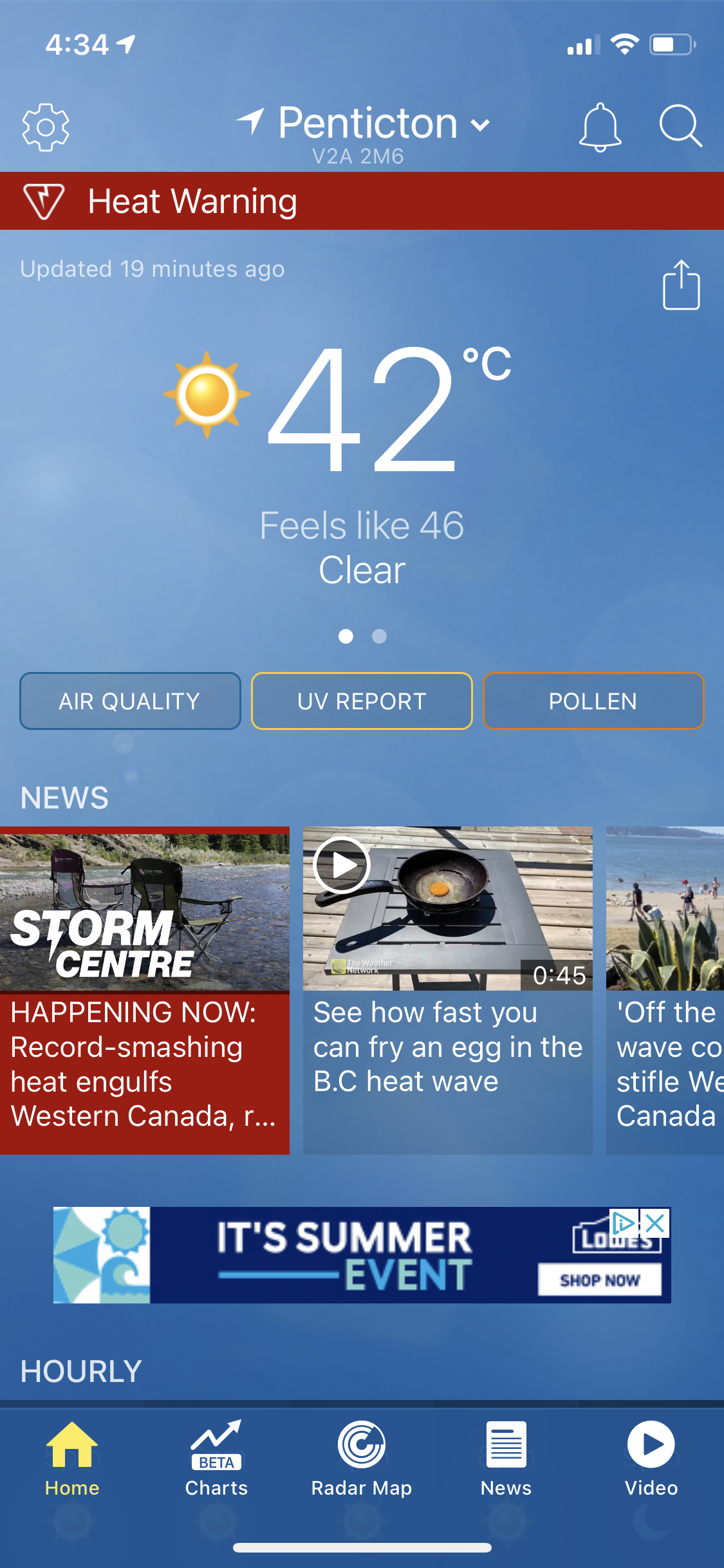
Task: Switch to the News tab
Action: click(x=506, y=1460)
